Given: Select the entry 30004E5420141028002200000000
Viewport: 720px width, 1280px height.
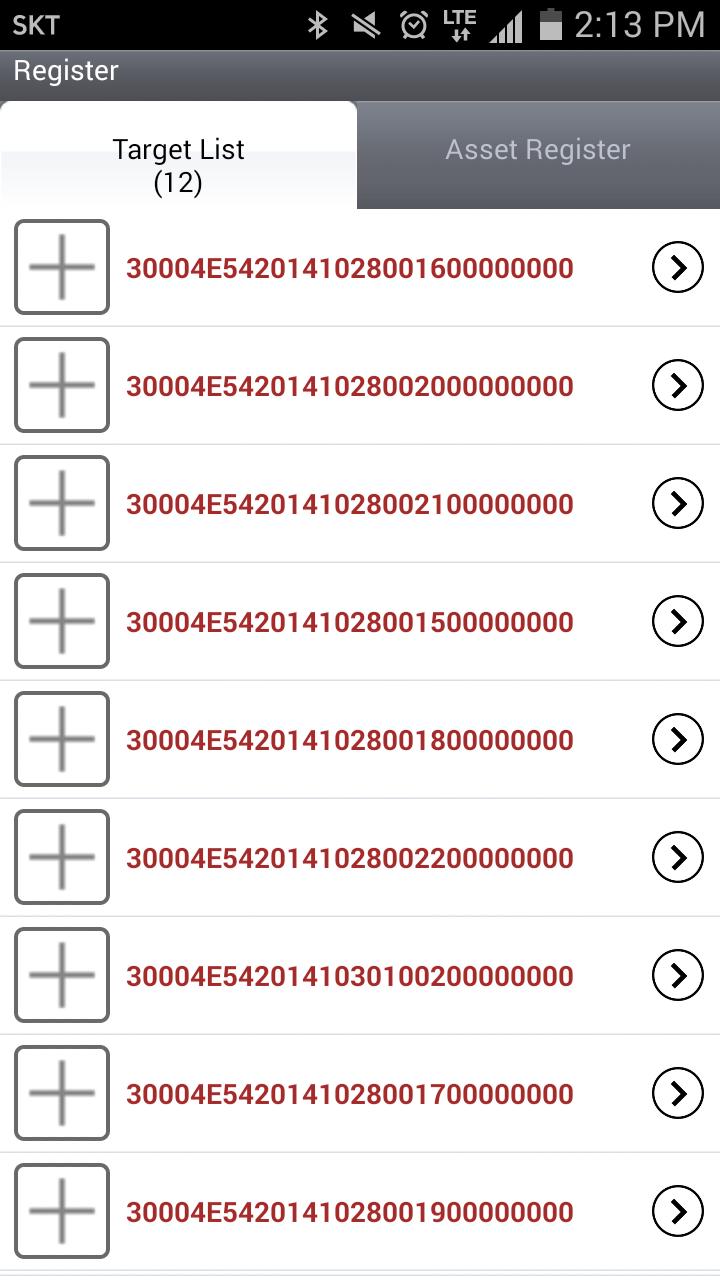Looking at the screenshot, I should click(x=348, y=857).
